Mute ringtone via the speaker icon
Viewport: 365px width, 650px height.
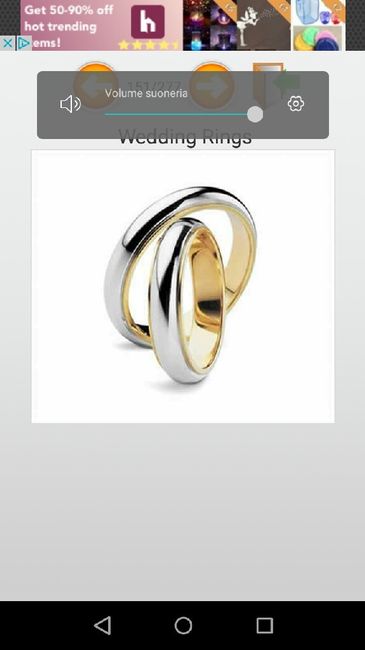point(70,104)
